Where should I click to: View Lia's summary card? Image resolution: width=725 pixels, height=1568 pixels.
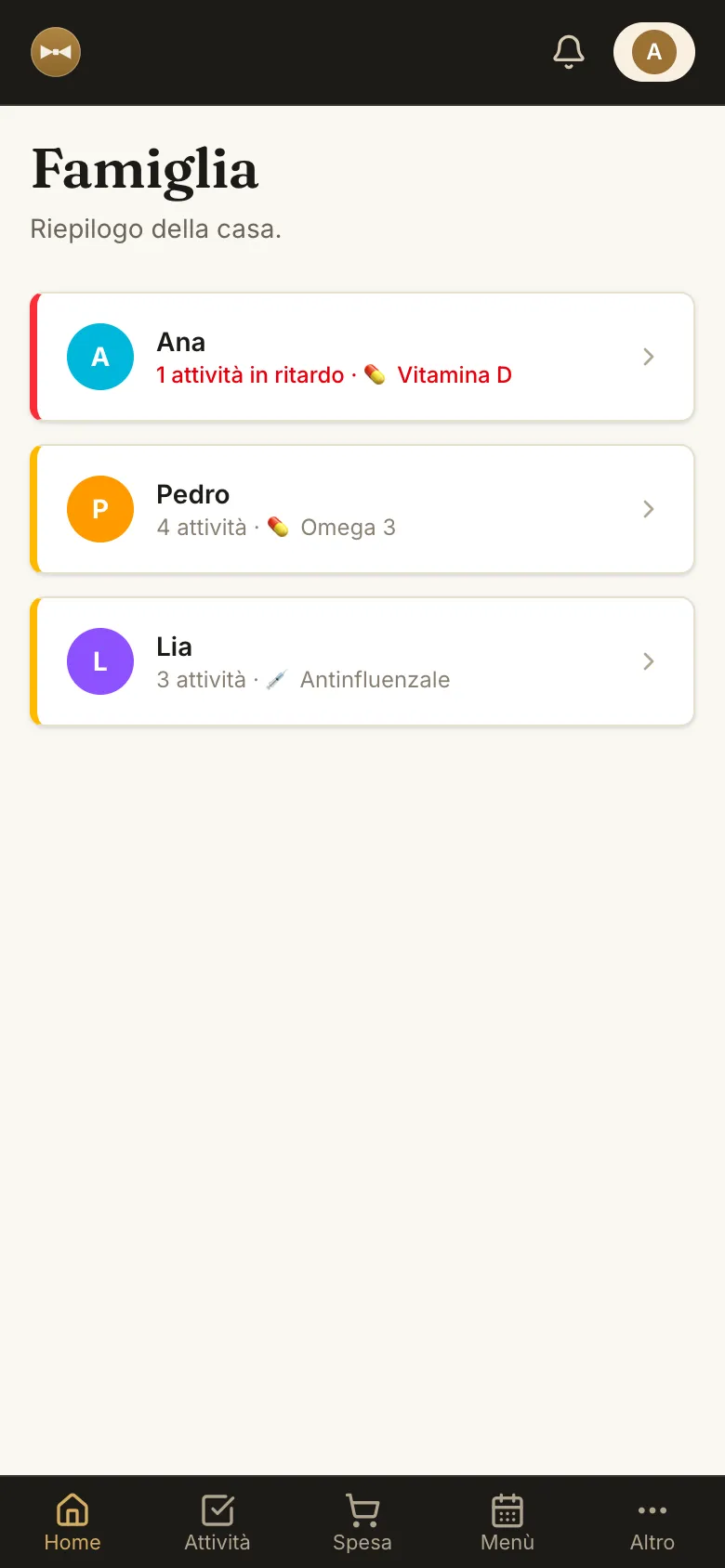362,661
